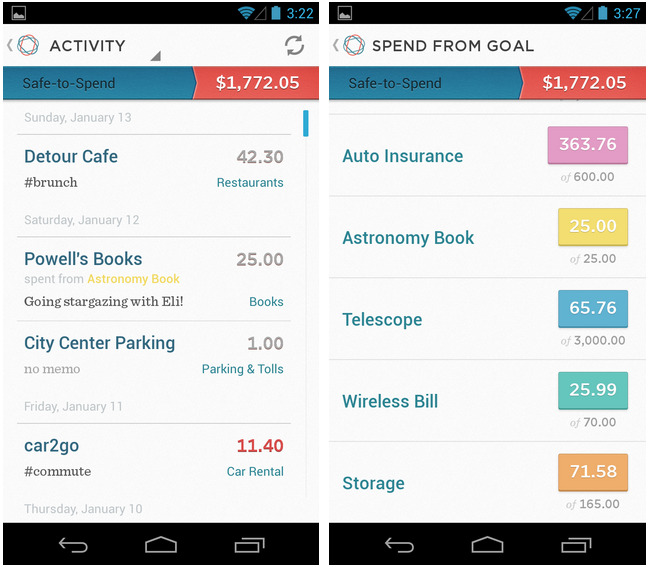The height and width of the screenshot is (567, 648).
Task: View the Powell's Books transaction
Action: point(153,278)
